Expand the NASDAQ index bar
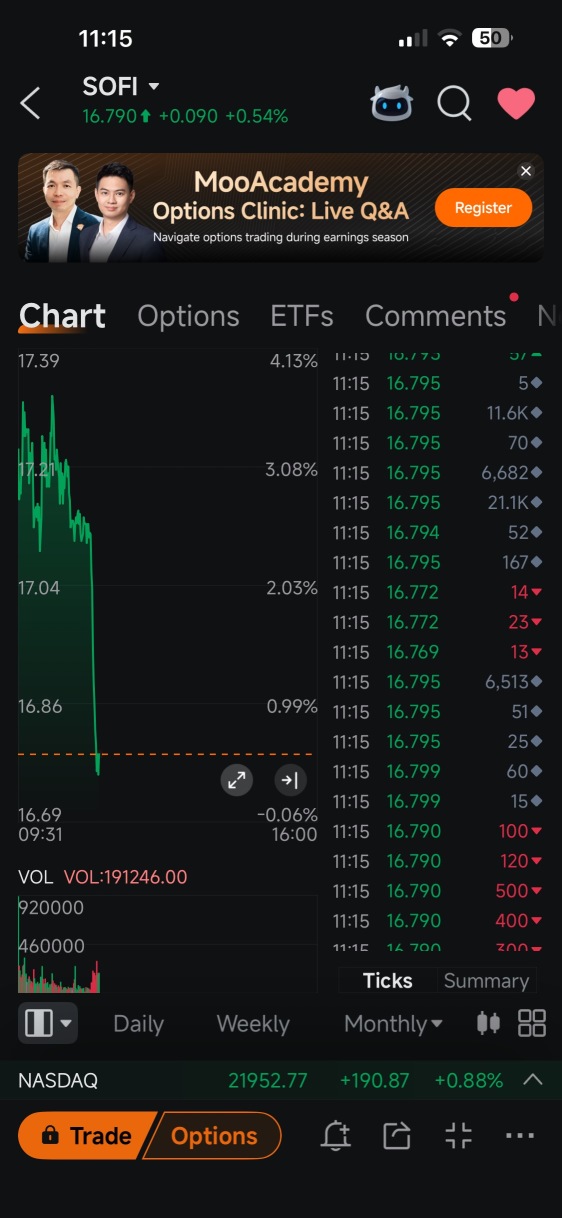The height and width of the screenshot is (1218, 562). (532, 1080)
